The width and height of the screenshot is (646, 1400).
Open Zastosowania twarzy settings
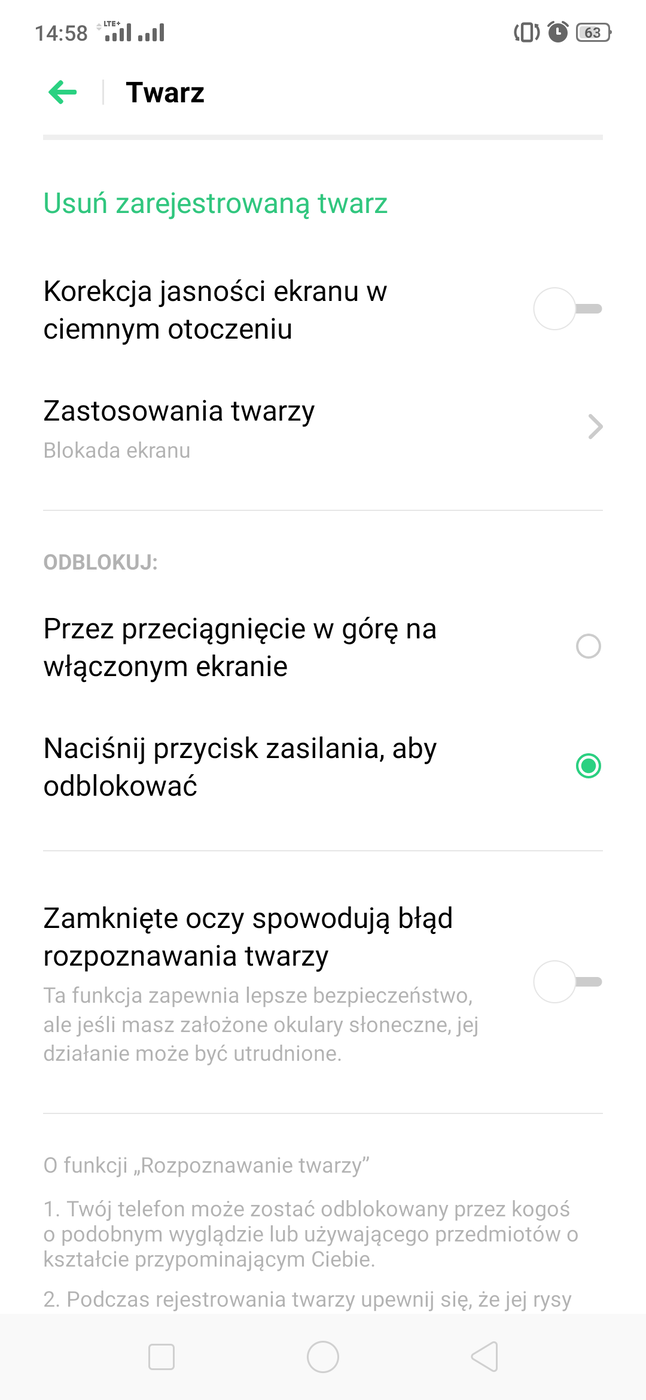click(322, 428)
